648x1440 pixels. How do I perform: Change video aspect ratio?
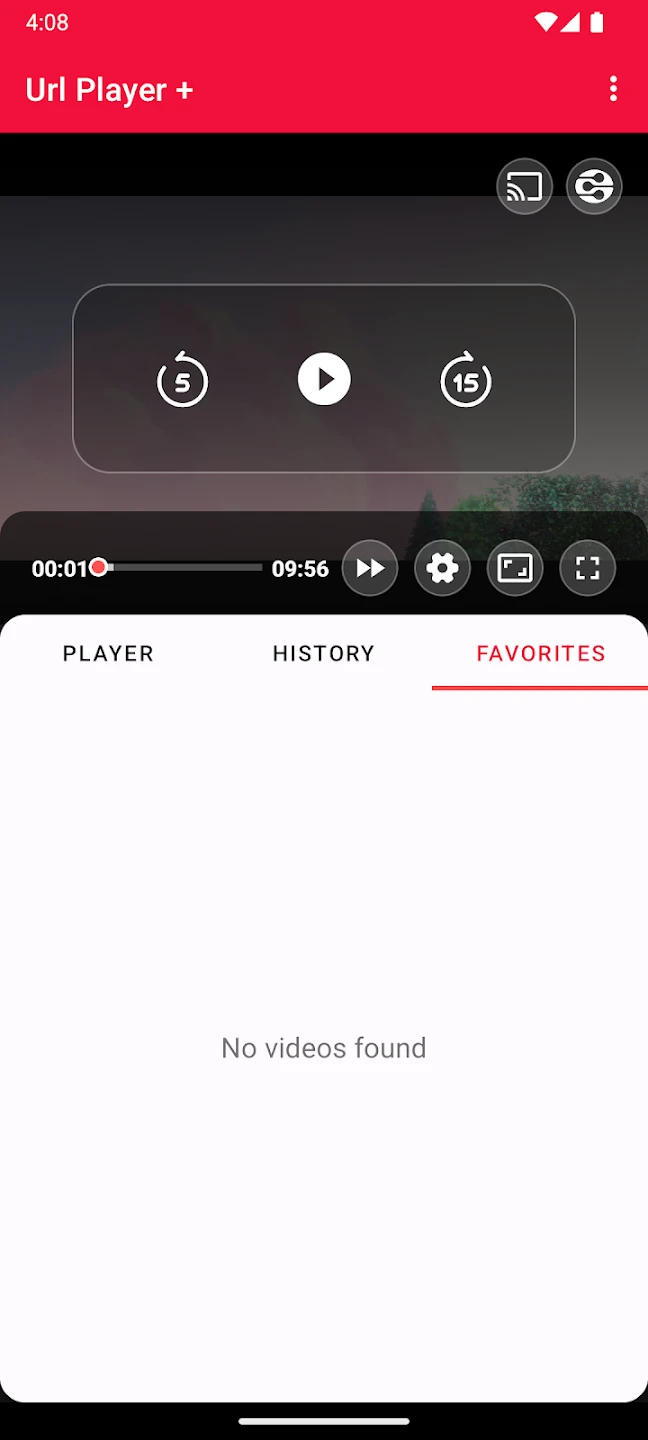[515, 568]
